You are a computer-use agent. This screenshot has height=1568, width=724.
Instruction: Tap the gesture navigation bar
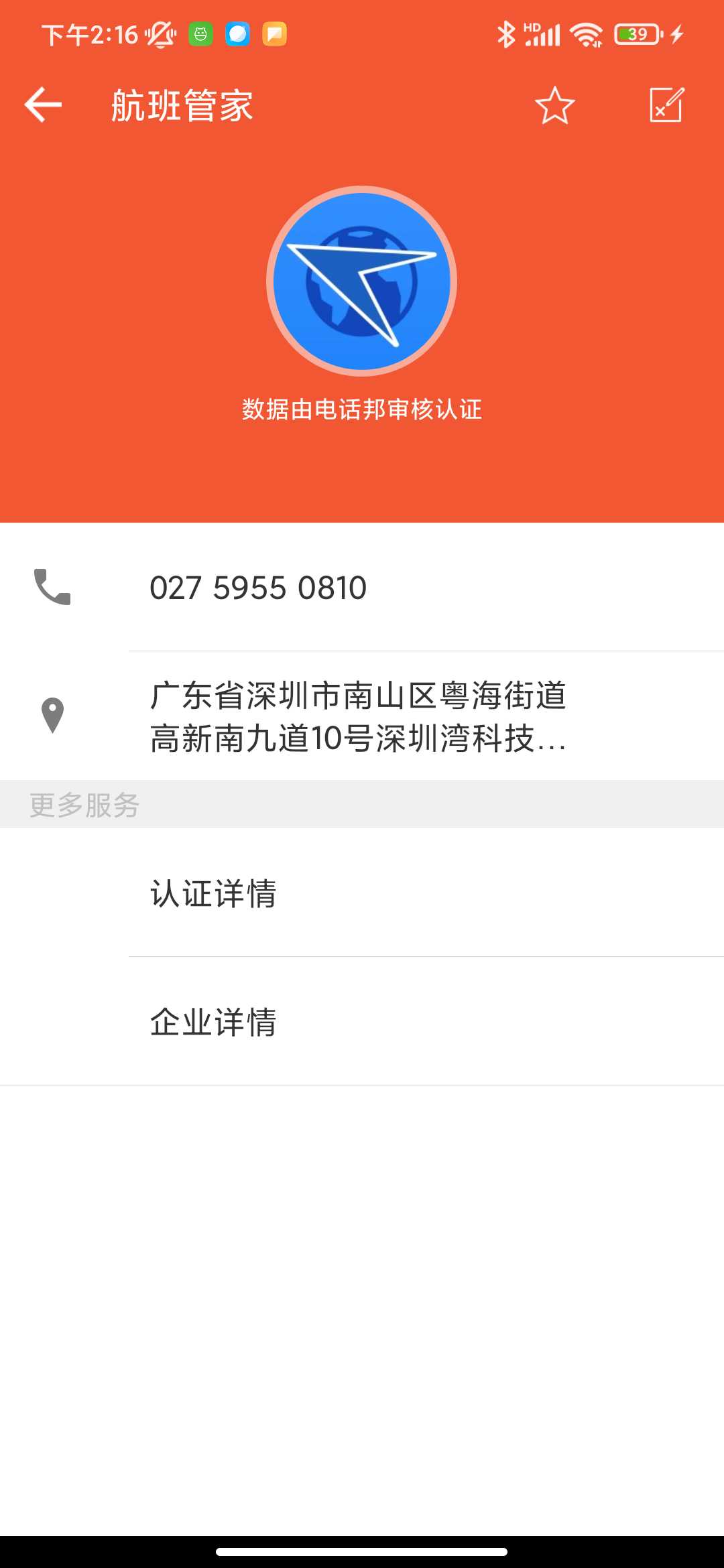click(x=362, y=1549)
